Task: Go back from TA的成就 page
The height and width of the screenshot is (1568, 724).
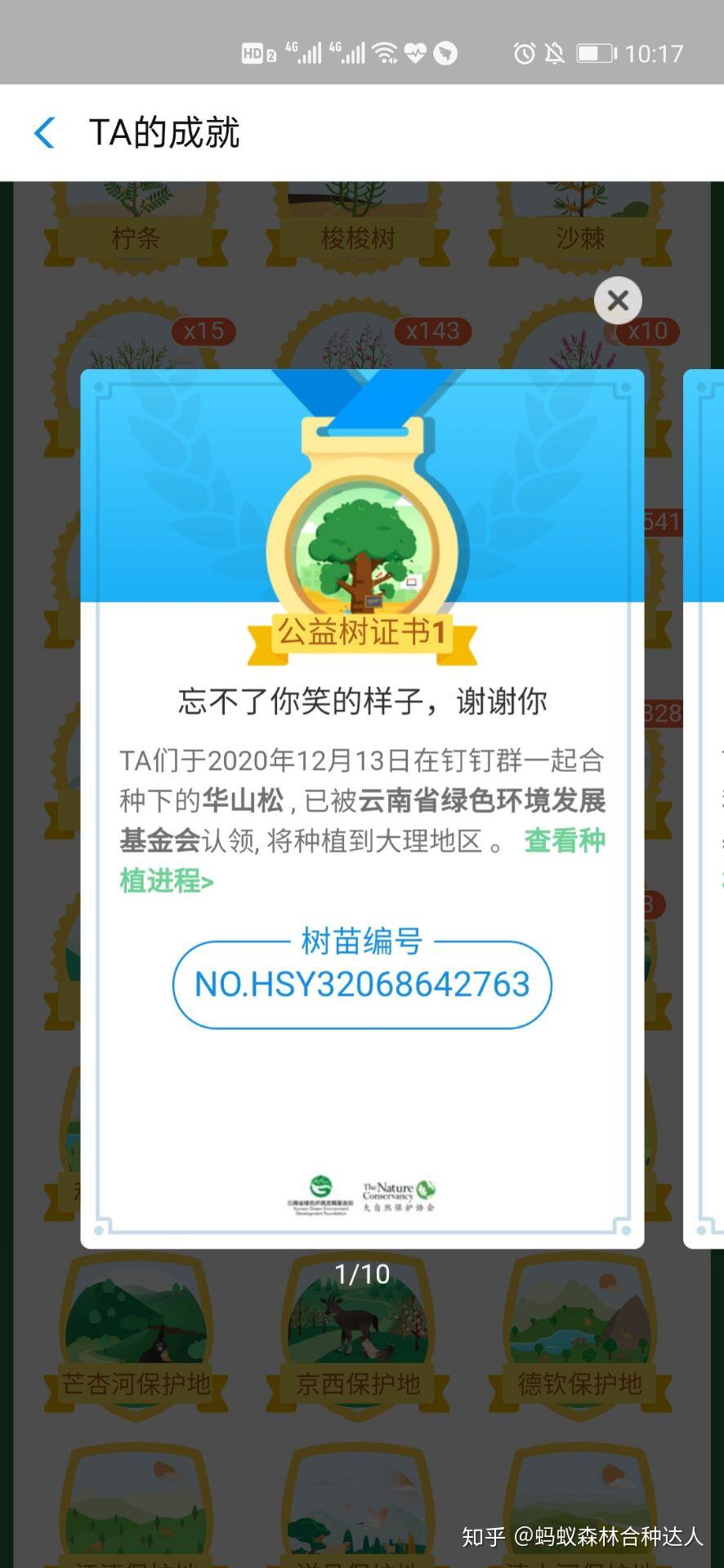Action: (x=45, y=132)
